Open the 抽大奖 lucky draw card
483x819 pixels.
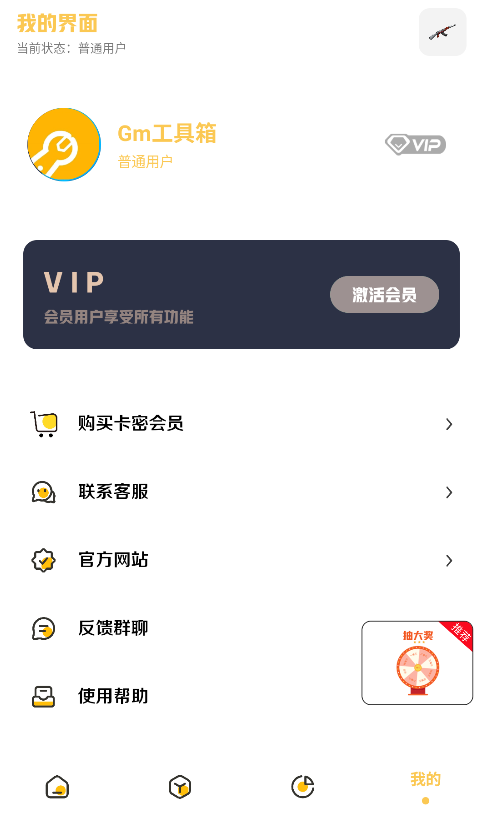coord(417,663)
